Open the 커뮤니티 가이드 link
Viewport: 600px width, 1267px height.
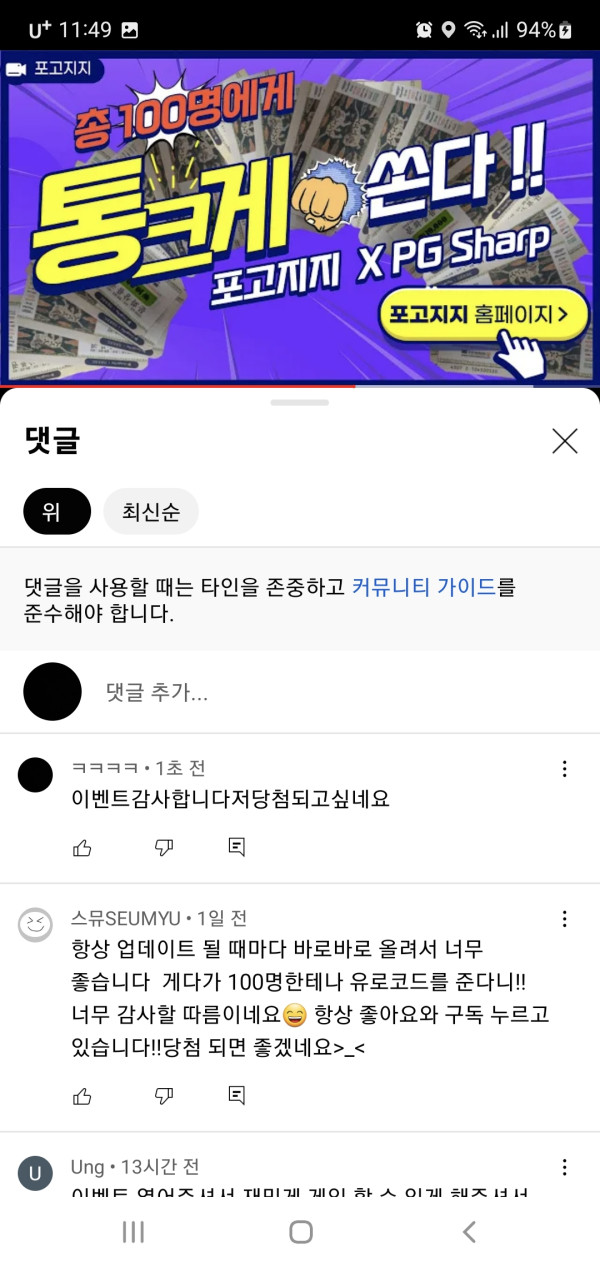point(424,587)
